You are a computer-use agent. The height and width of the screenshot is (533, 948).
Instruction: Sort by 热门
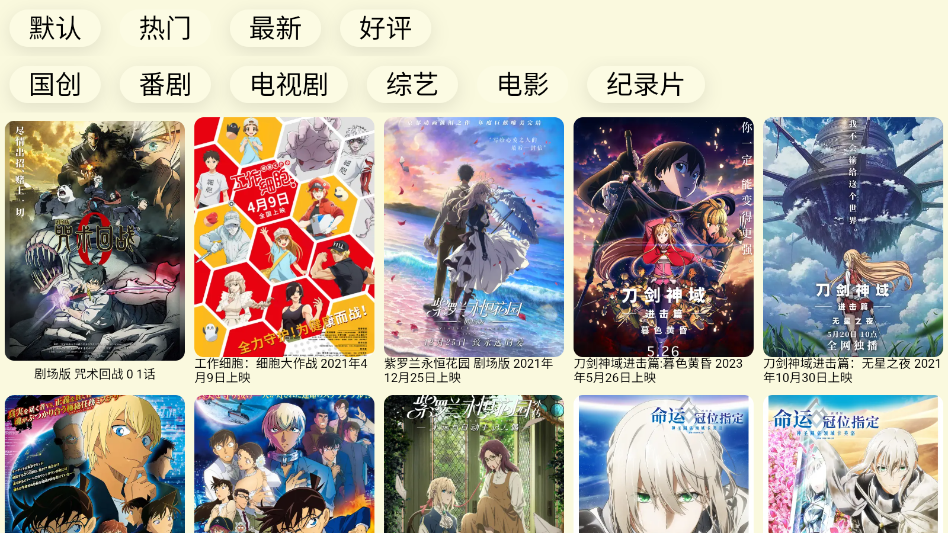click(165, 28)
